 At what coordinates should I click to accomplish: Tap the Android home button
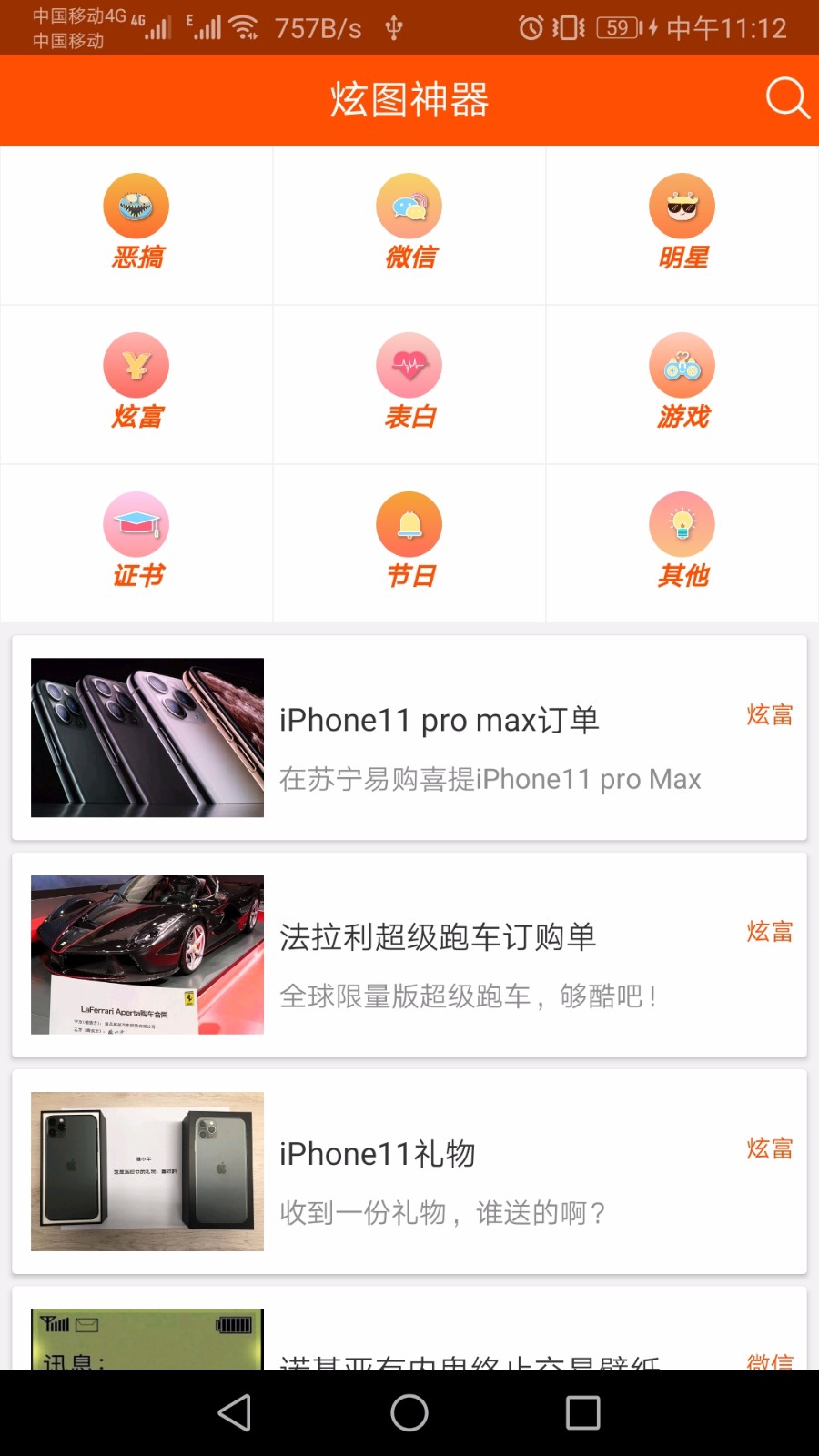[x=409, y=1411]
